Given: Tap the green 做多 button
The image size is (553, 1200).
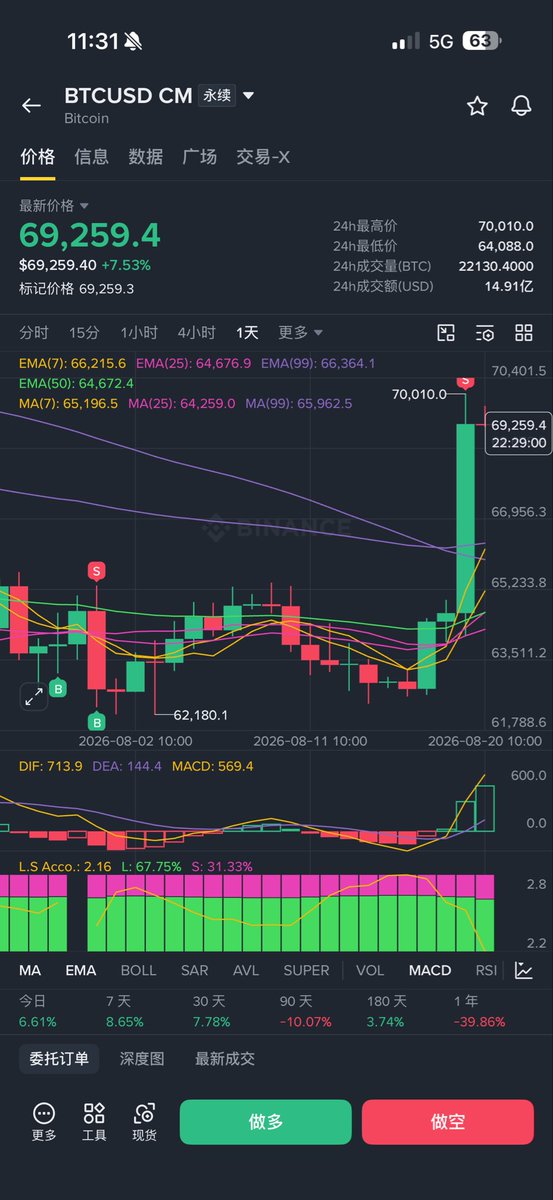Looking at the screenshot, I should (266, 1122).
